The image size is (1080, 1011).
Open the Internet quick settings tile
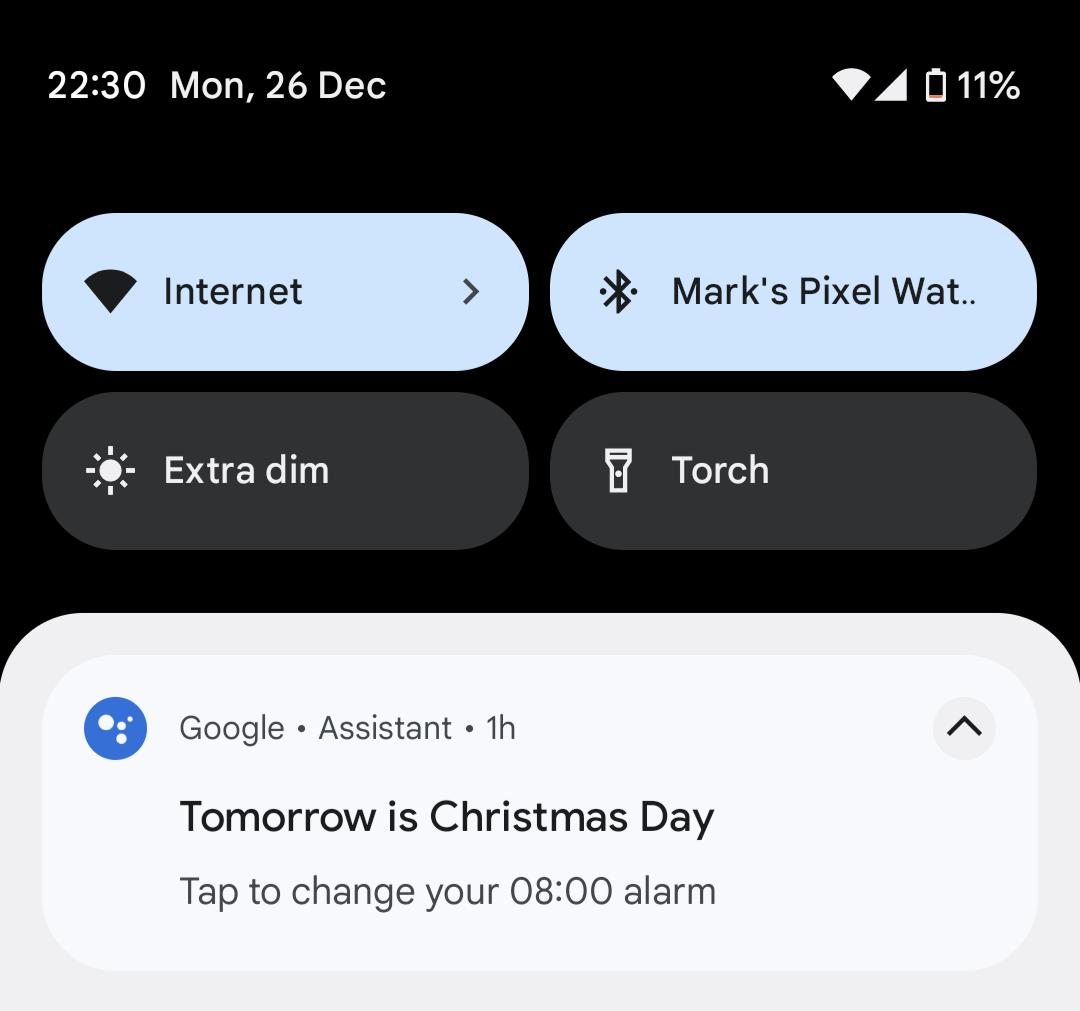tap(285, 292)
